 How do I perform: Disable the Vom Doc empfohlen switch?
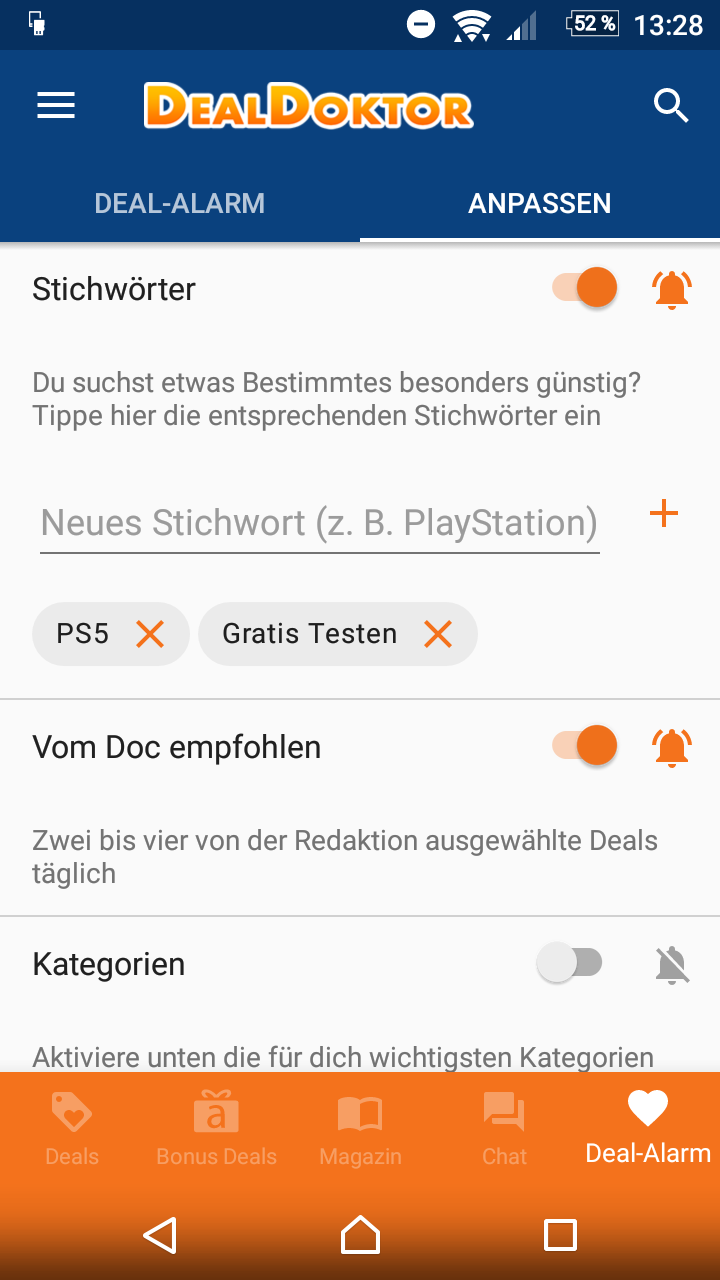(x=585, y=746)
